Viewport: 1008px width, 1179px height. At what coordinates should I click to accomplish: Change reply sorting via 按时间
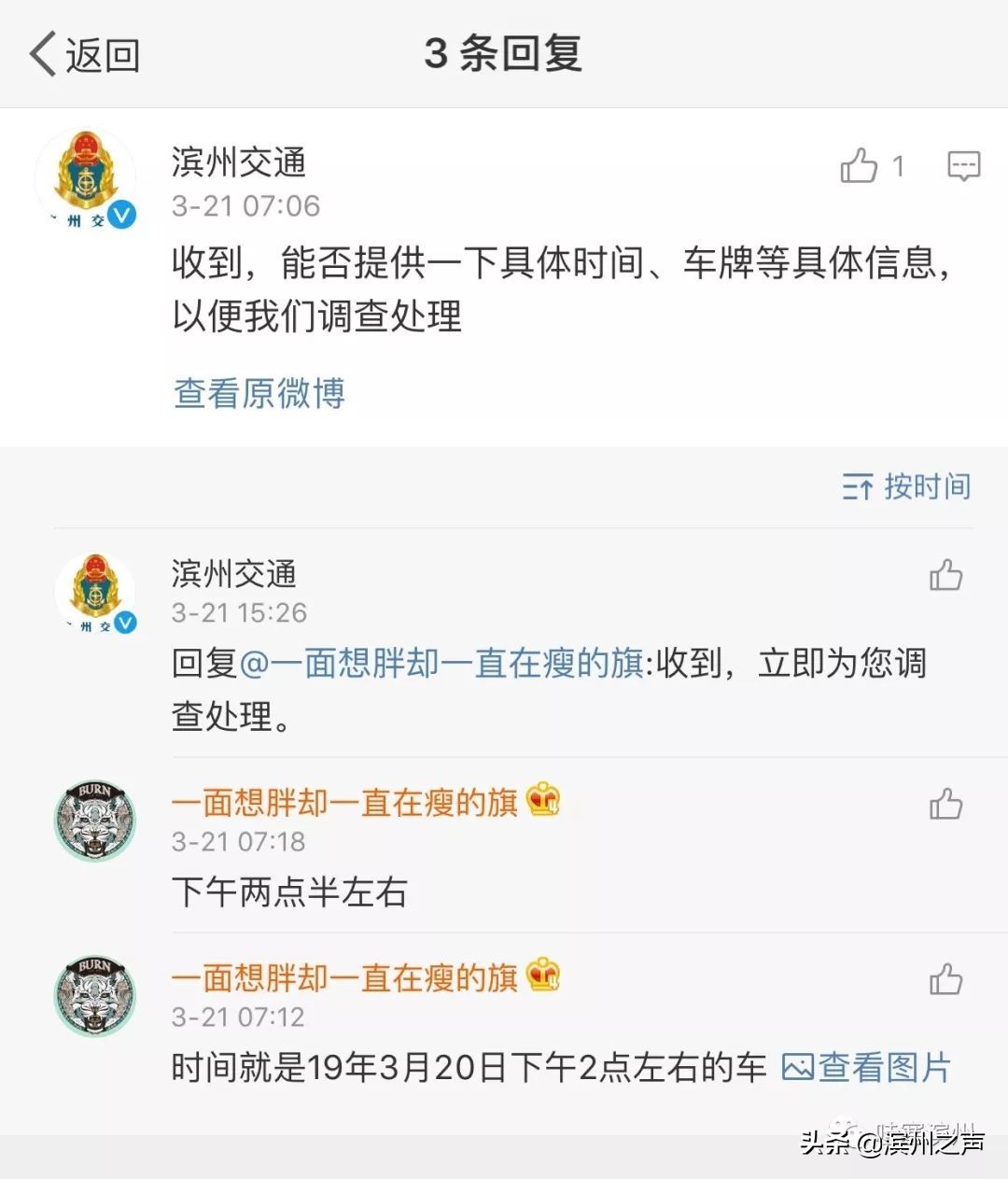(x=906, y=486)
